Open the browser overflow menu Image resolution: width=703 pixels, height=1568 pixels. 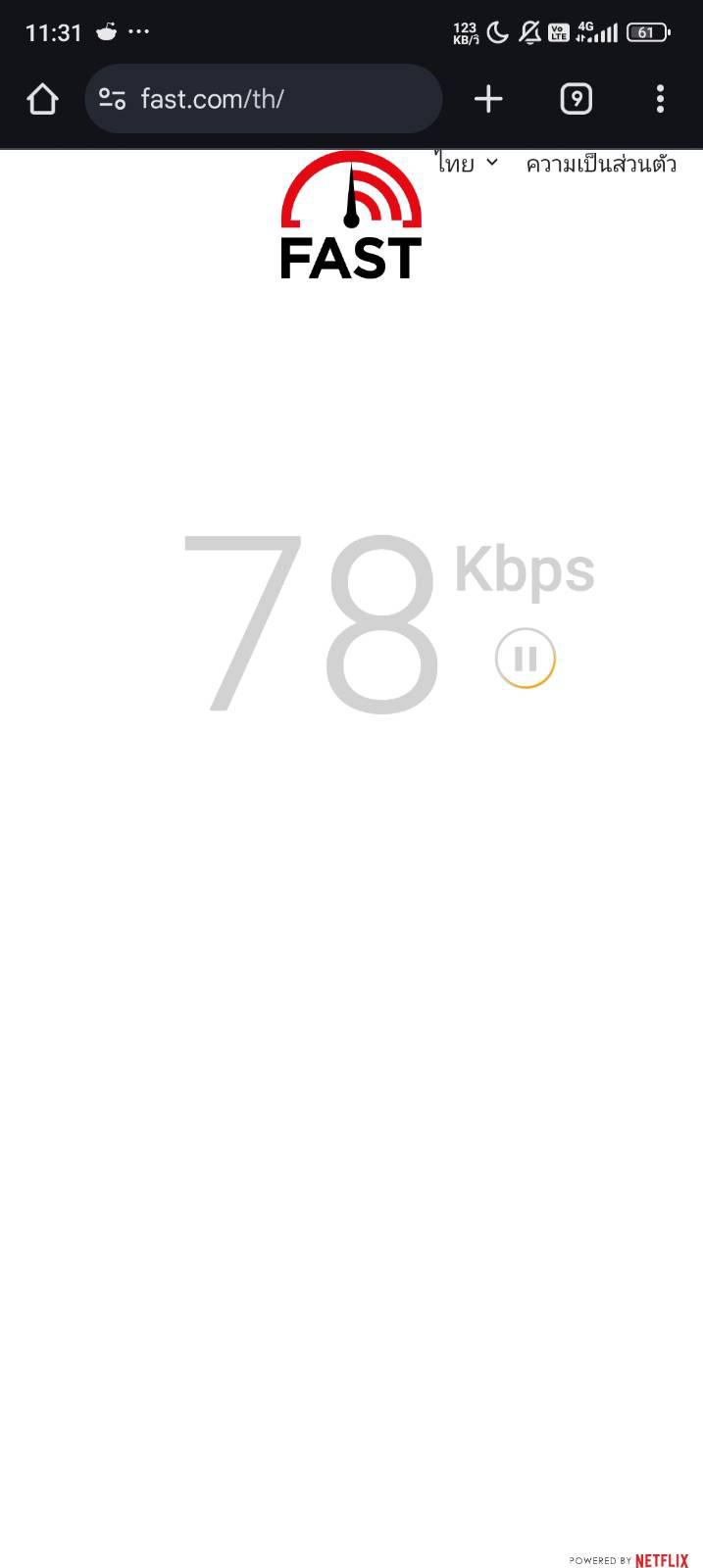point(660,99)
